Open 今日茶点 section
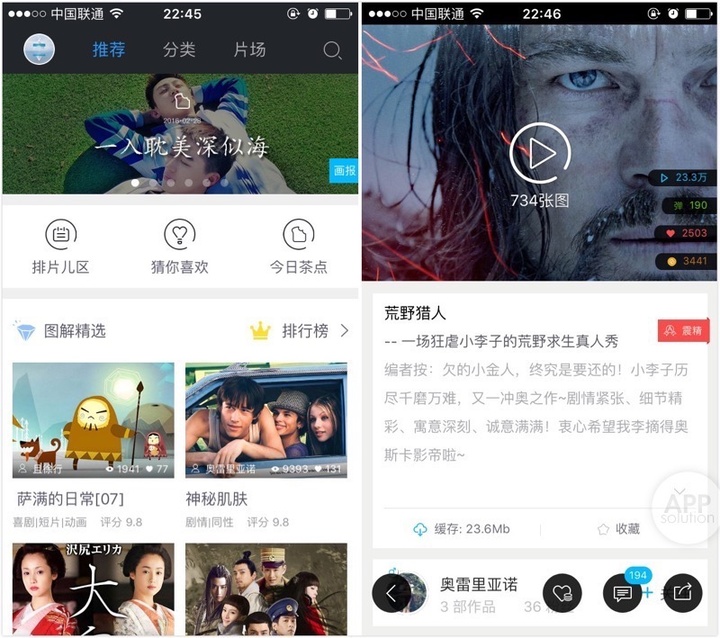 pyautogui.click(x=298, y=247)
